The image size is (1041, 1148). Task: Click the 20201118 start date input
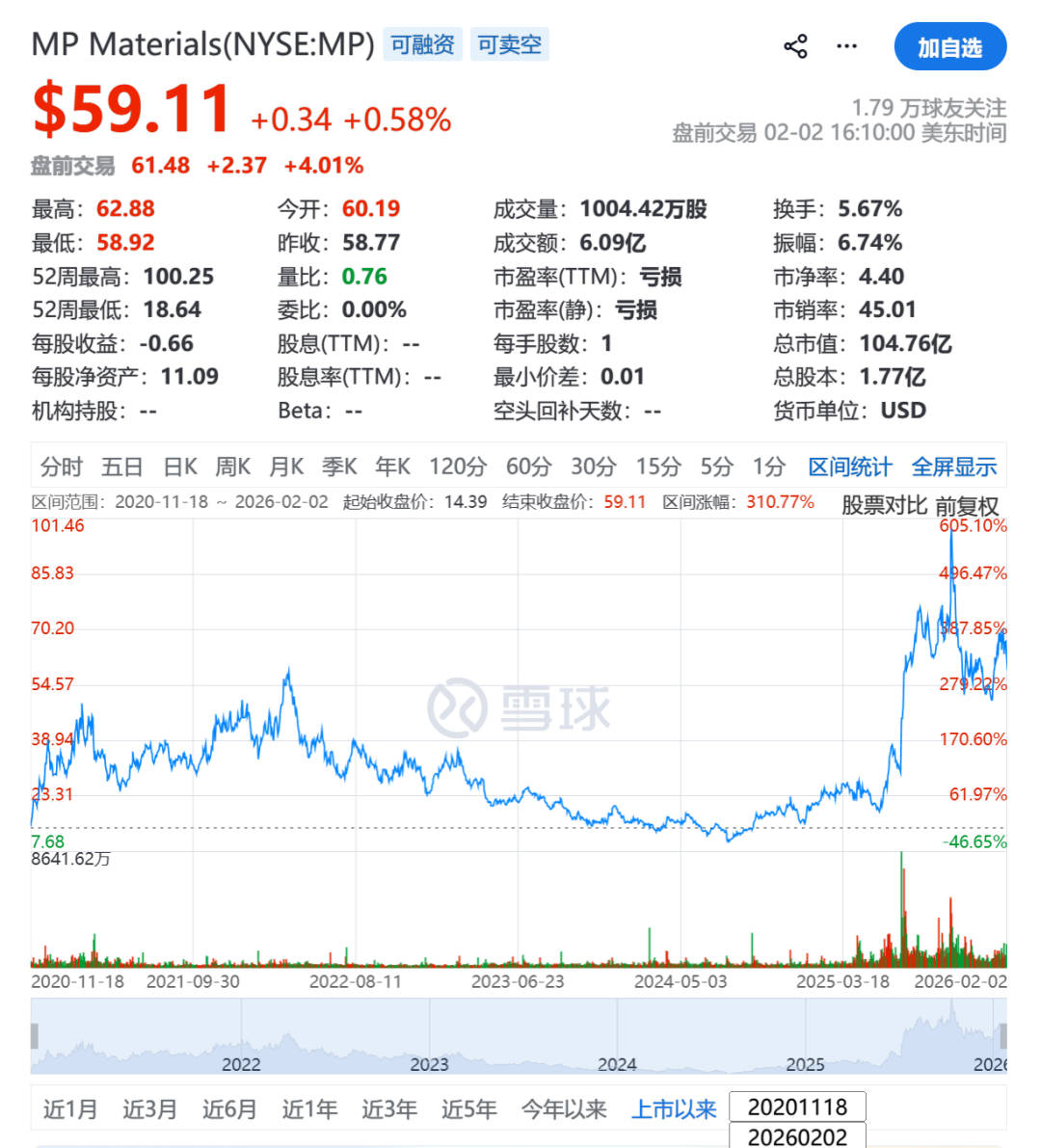point(799,1108)
